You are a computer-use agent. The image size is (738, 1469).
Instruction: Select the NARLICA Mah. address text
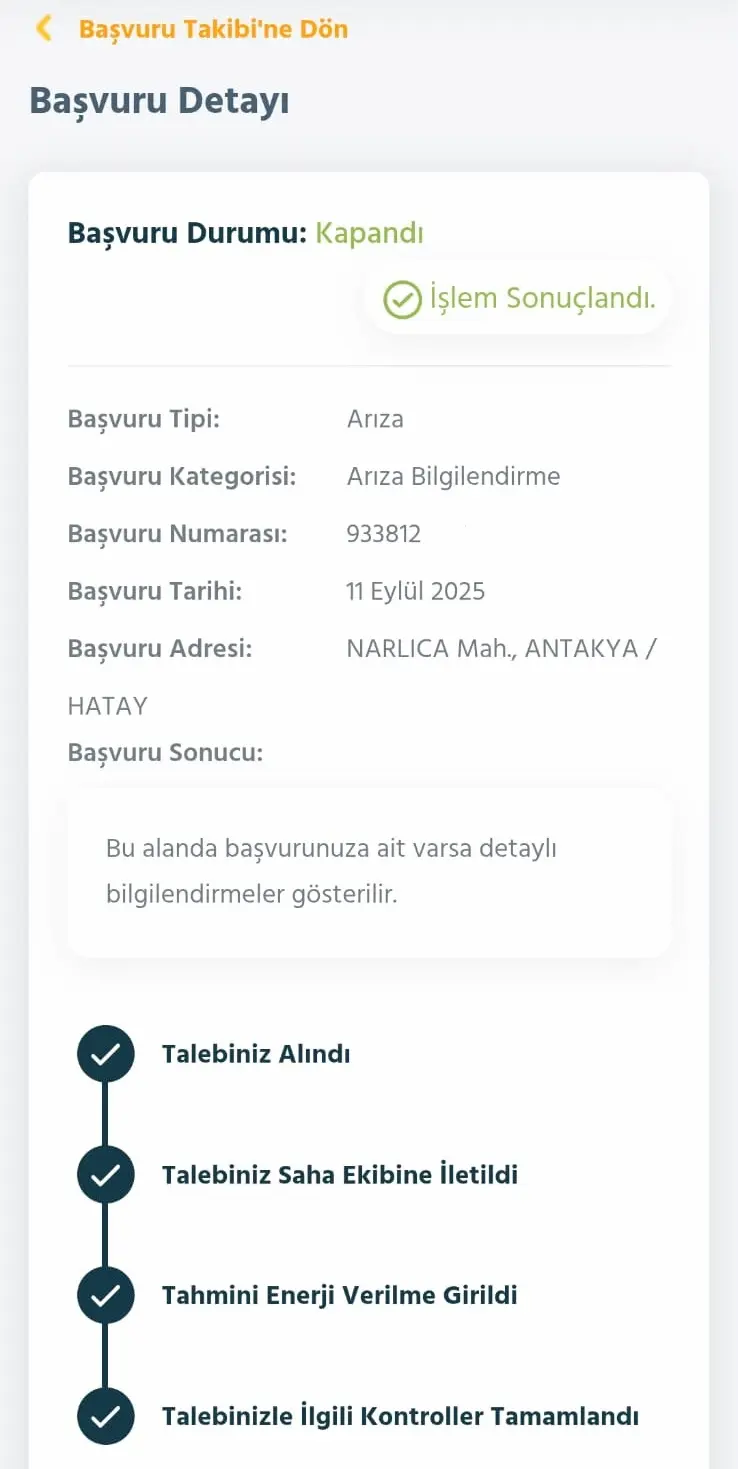pos(502,648)
